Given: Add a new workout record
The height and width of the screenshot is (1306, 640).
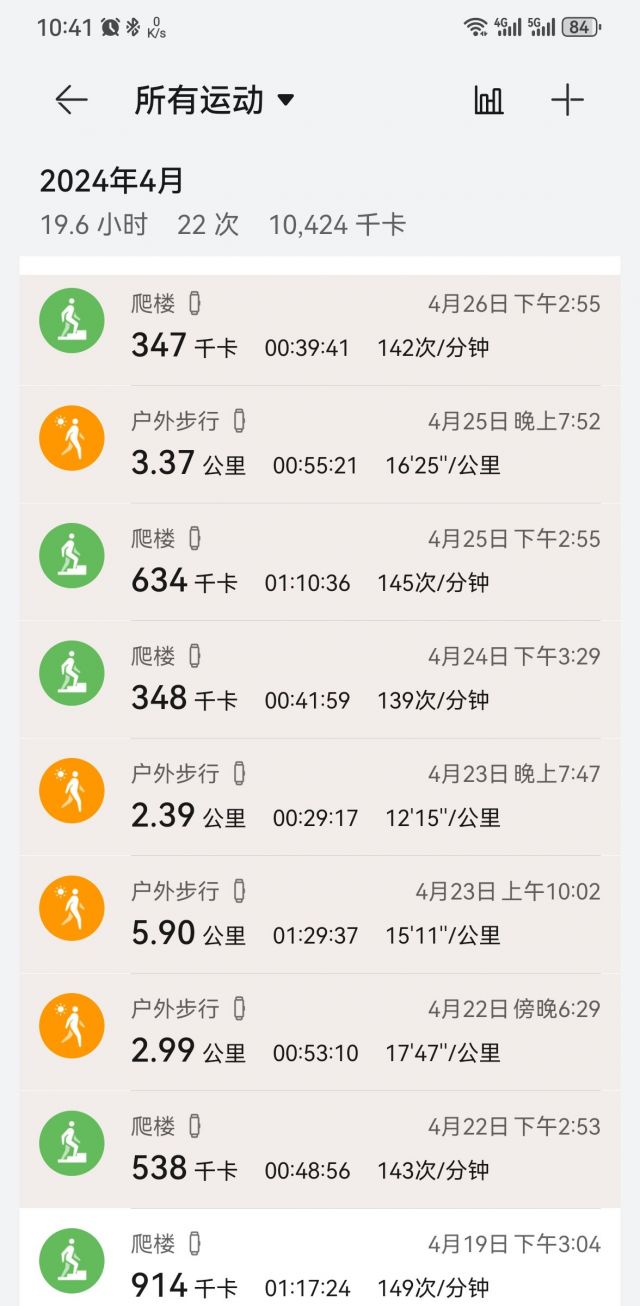Looking at the screenshot, I should [567, 100].
